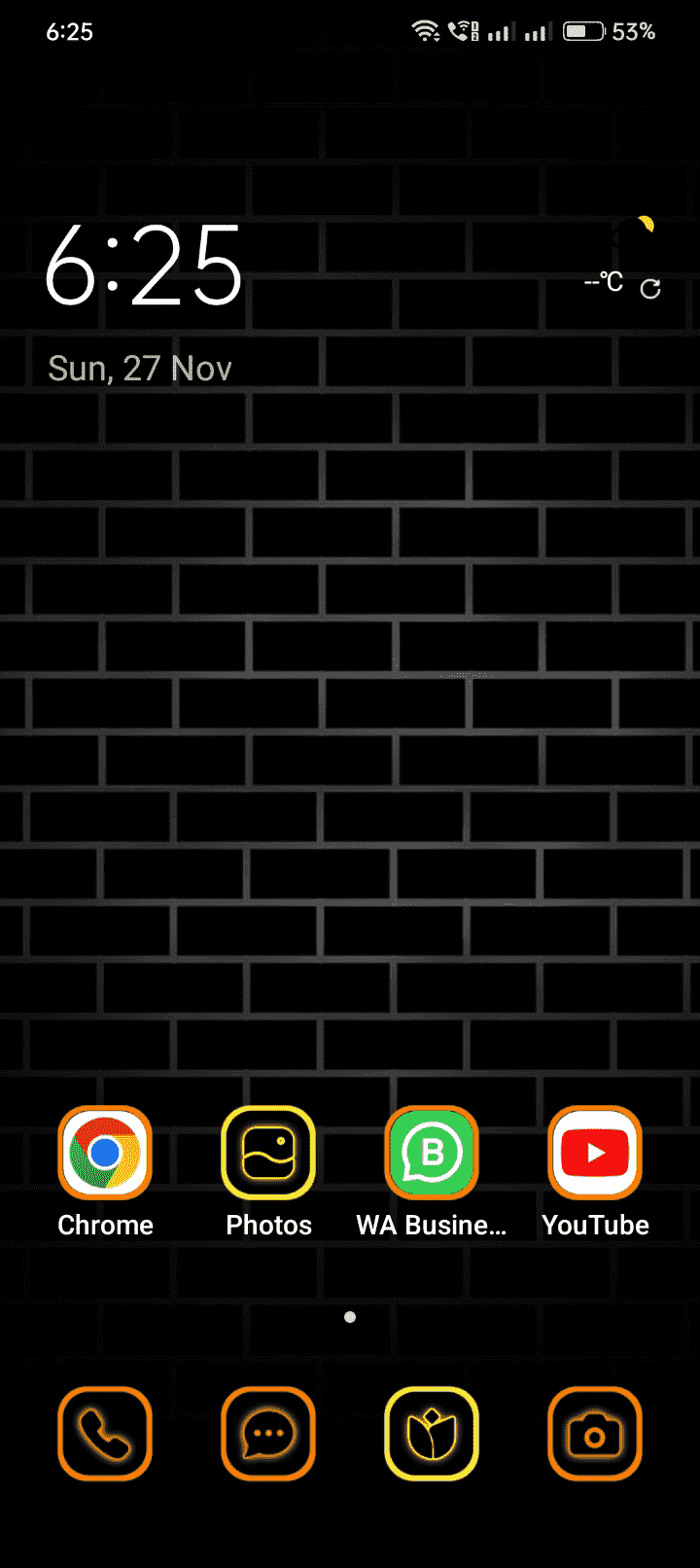Refresh the weather widget
Viewport: 700px width, 1568px height.
coord(650,288)
